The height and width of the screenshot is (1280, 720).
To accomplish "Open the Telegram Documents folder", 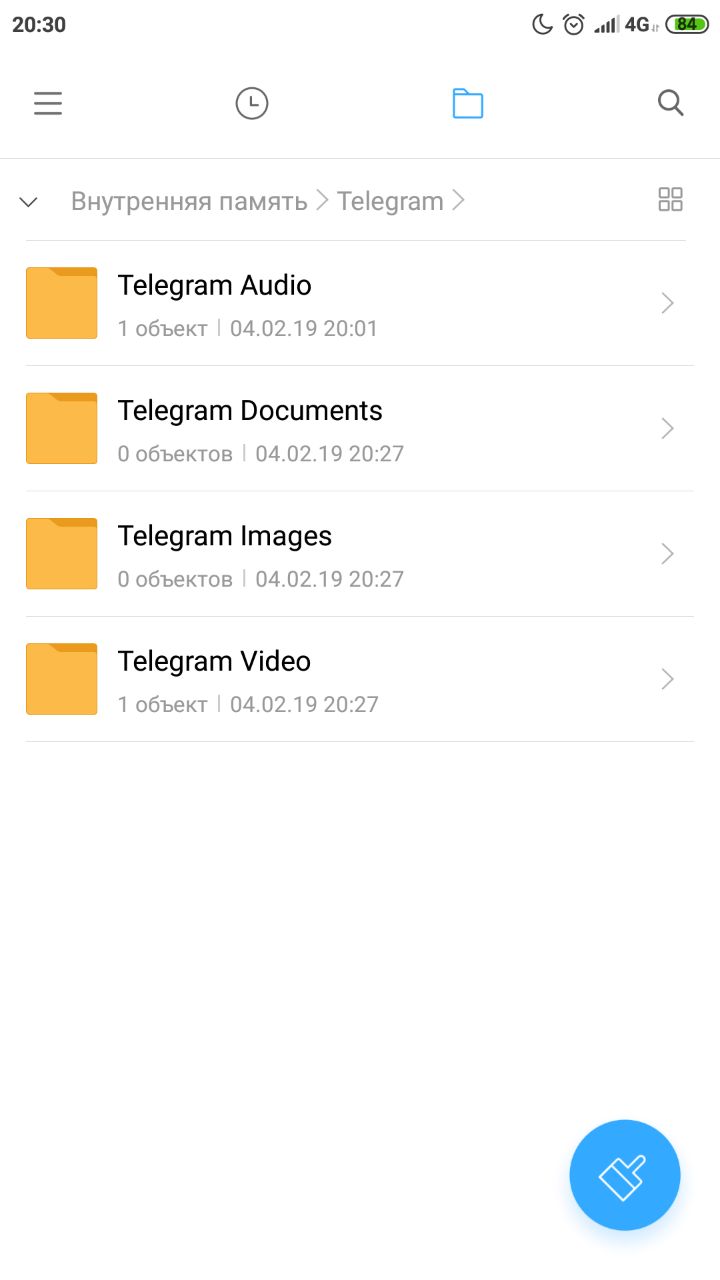I will (x=360, y=429).
